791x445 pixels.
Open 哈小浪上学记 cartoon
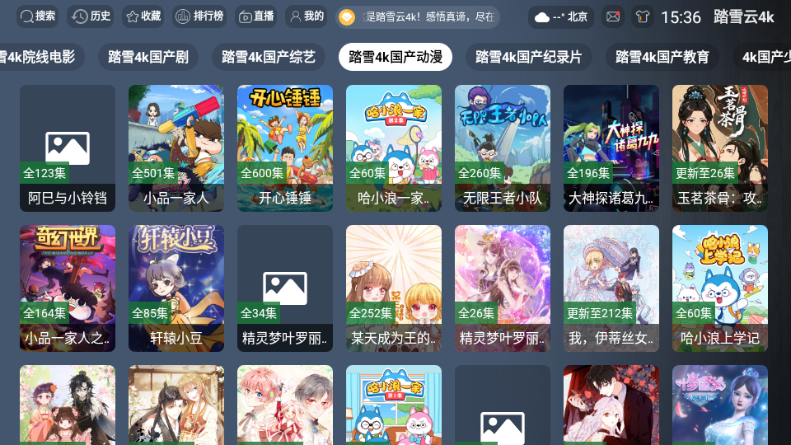pyautogui.click(x=720, y=287)
